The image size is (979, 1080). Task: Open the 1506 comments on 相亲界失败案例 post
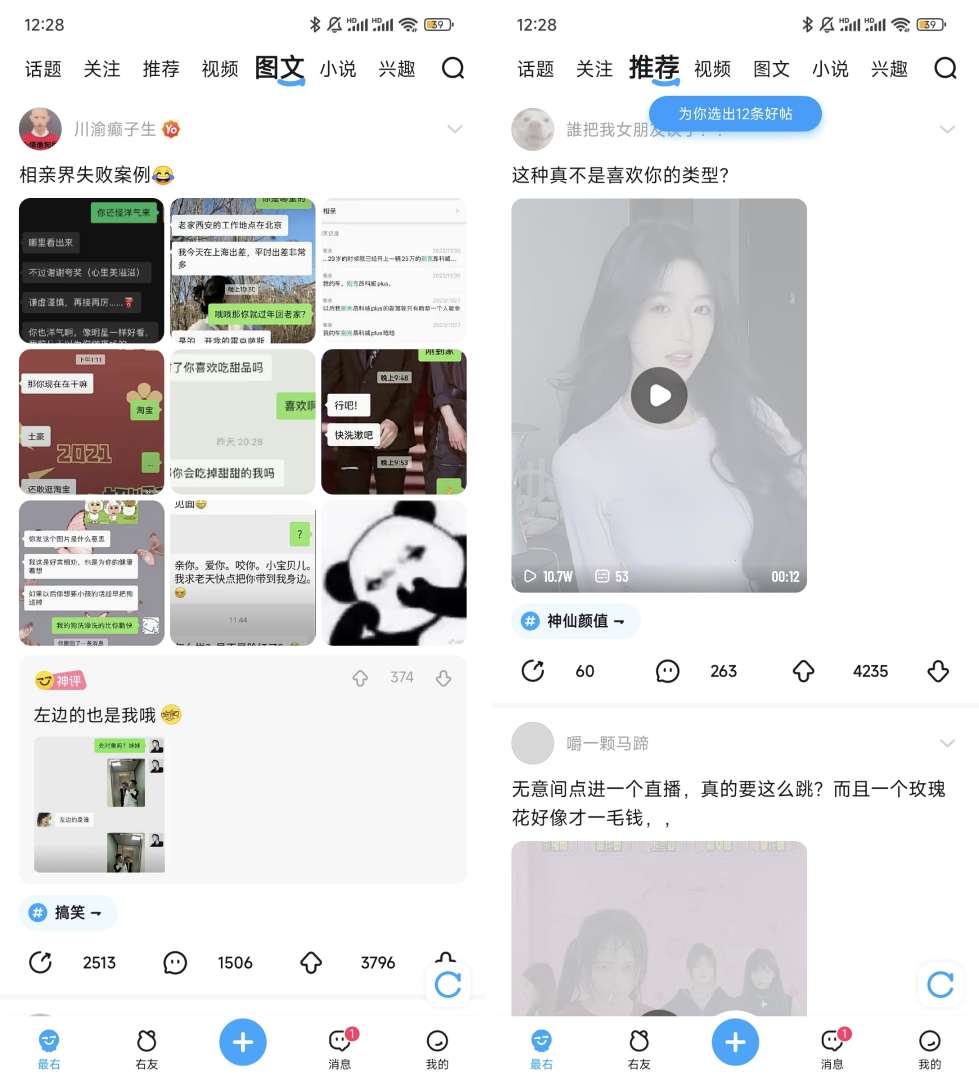(176, 962)
